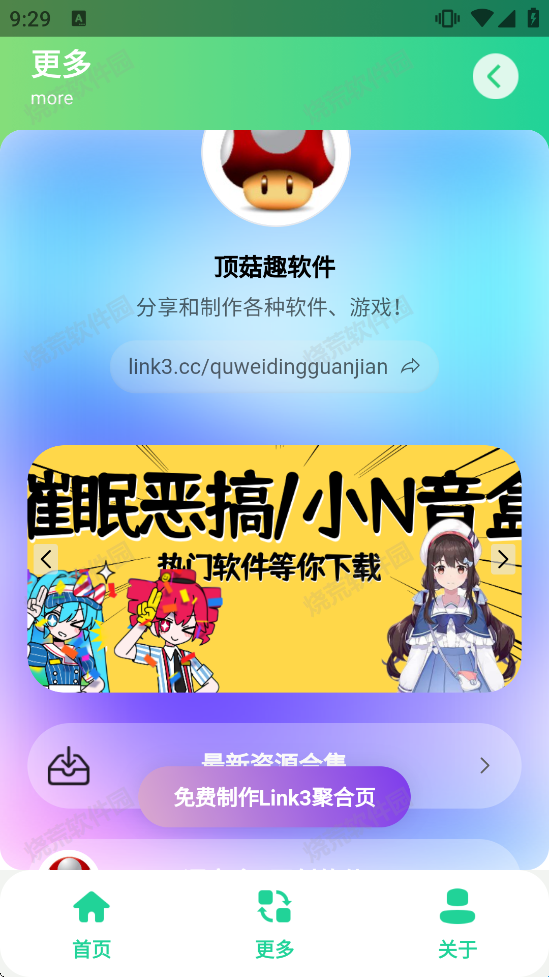The height and width of the screenshot is (977, 549).
Task: Tap the 免费制作Link3聚合页 button
Action: click(274, 797)
